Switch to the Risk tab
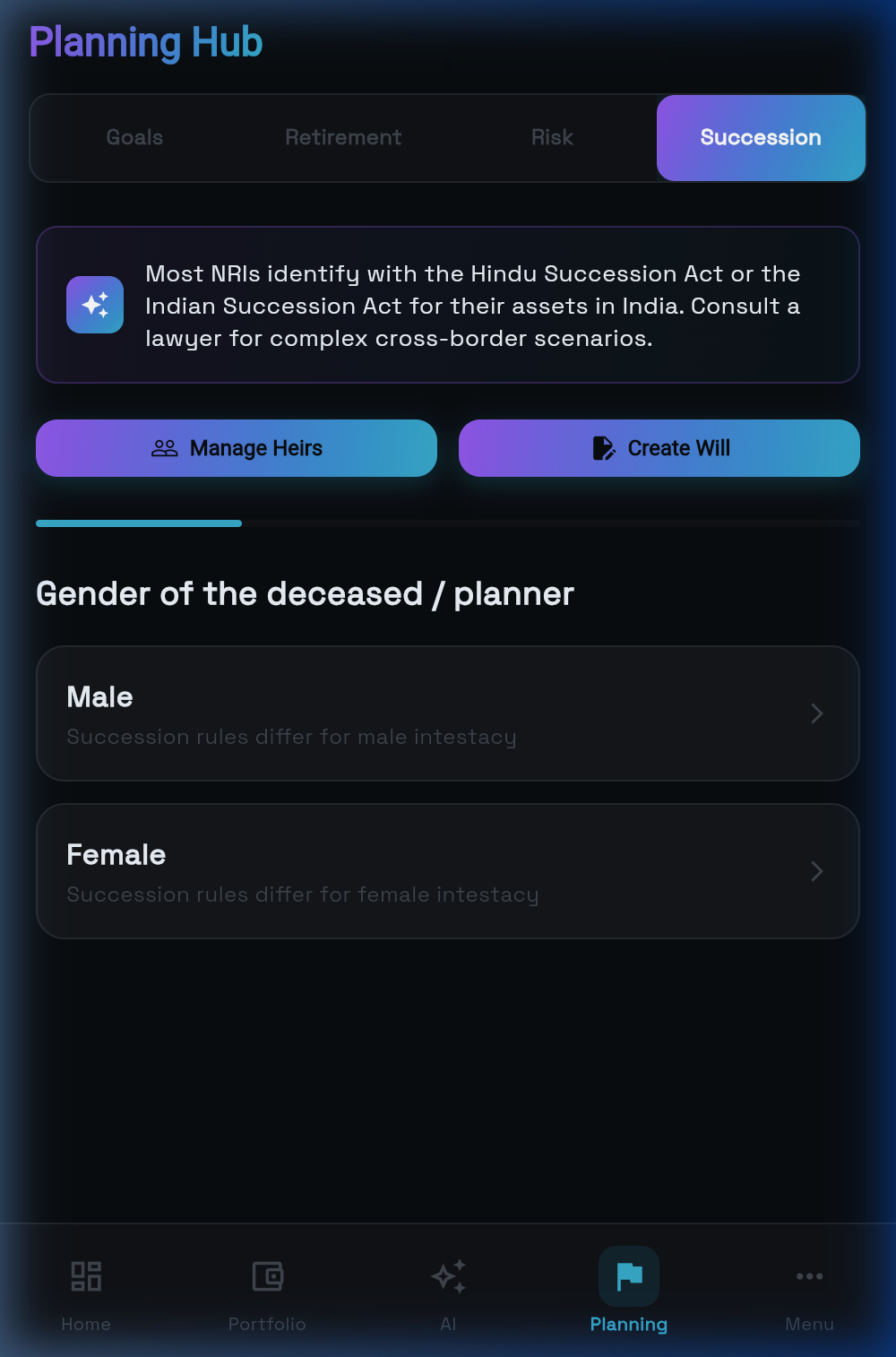The image size is (896, 1357). coord(552,138)
